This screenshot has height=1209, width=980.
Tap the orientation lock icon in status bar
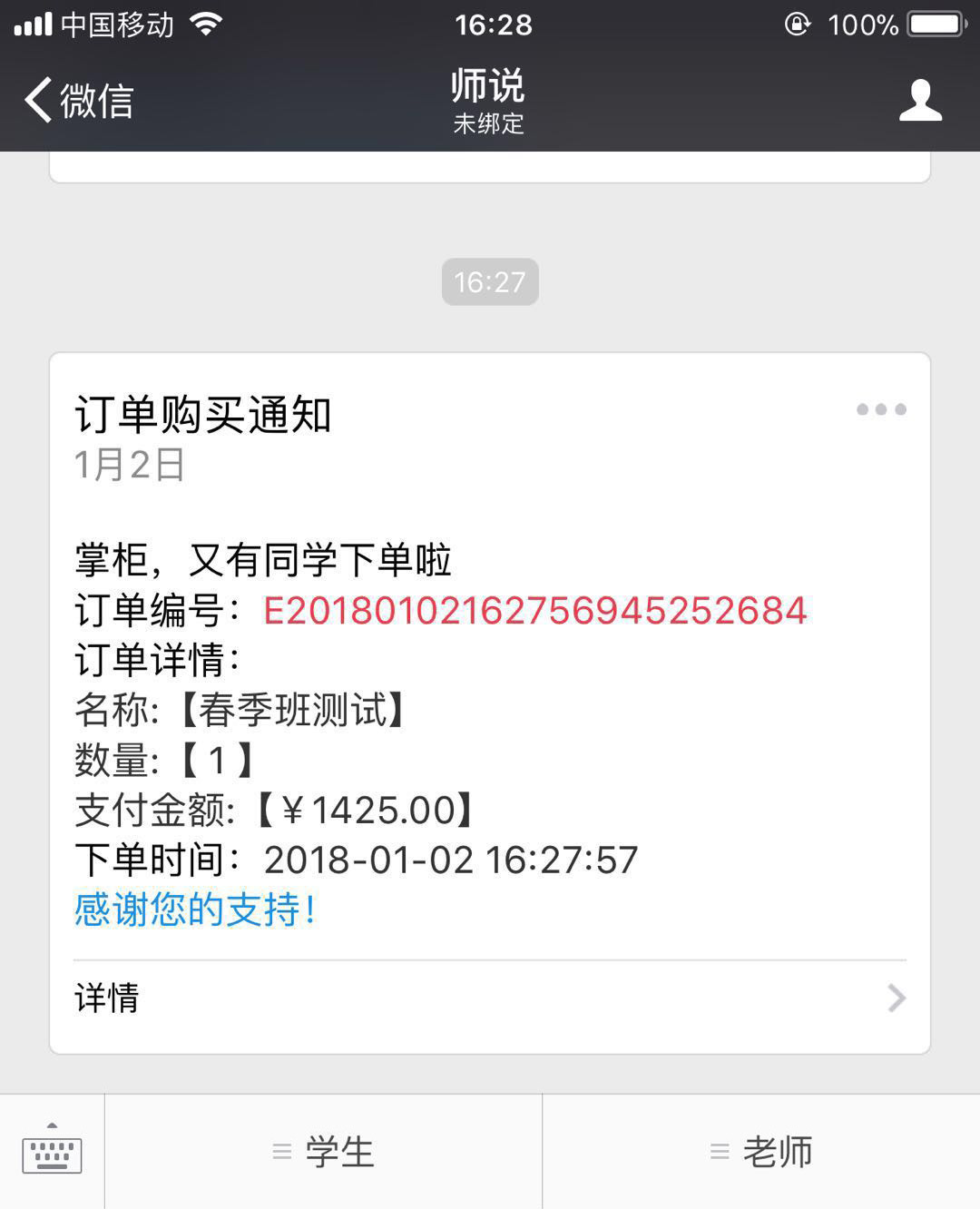[x=797, y=25]
